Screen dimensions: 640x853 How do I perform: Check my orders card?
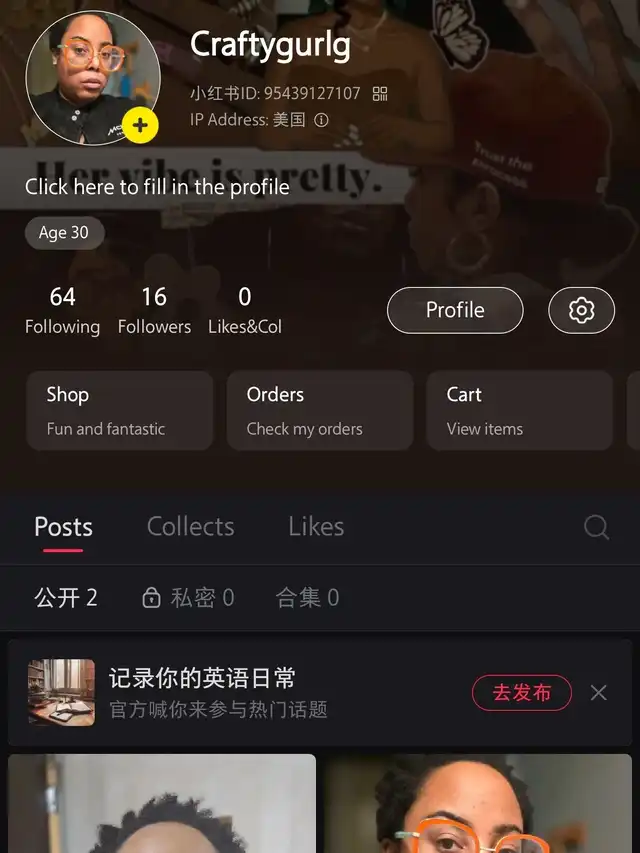[x=320, y=411]
